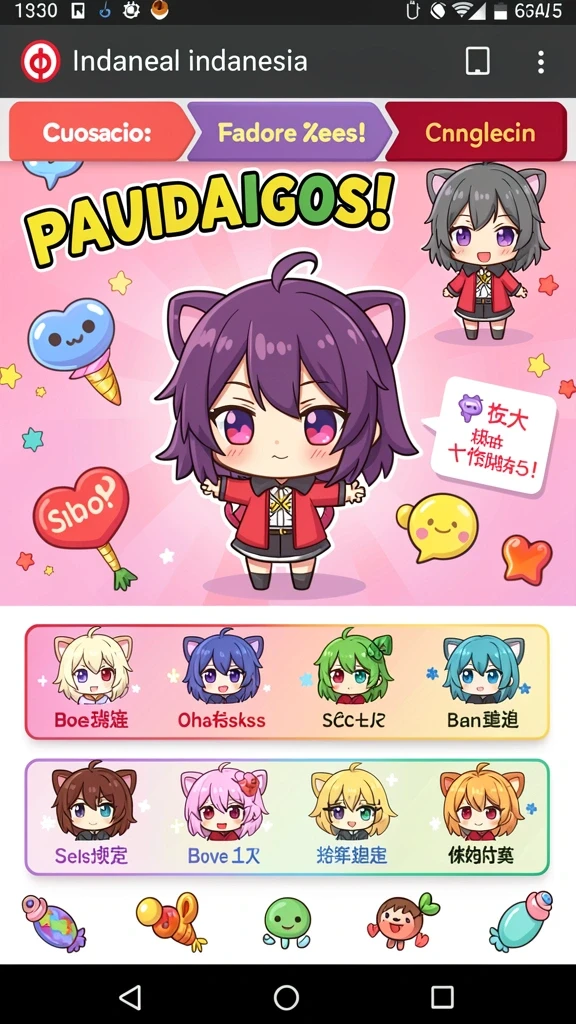The height and width of the screenshot is (1024, 576).
Task: Select the blue-haired Oha character
Action: (x=222, y=680)
